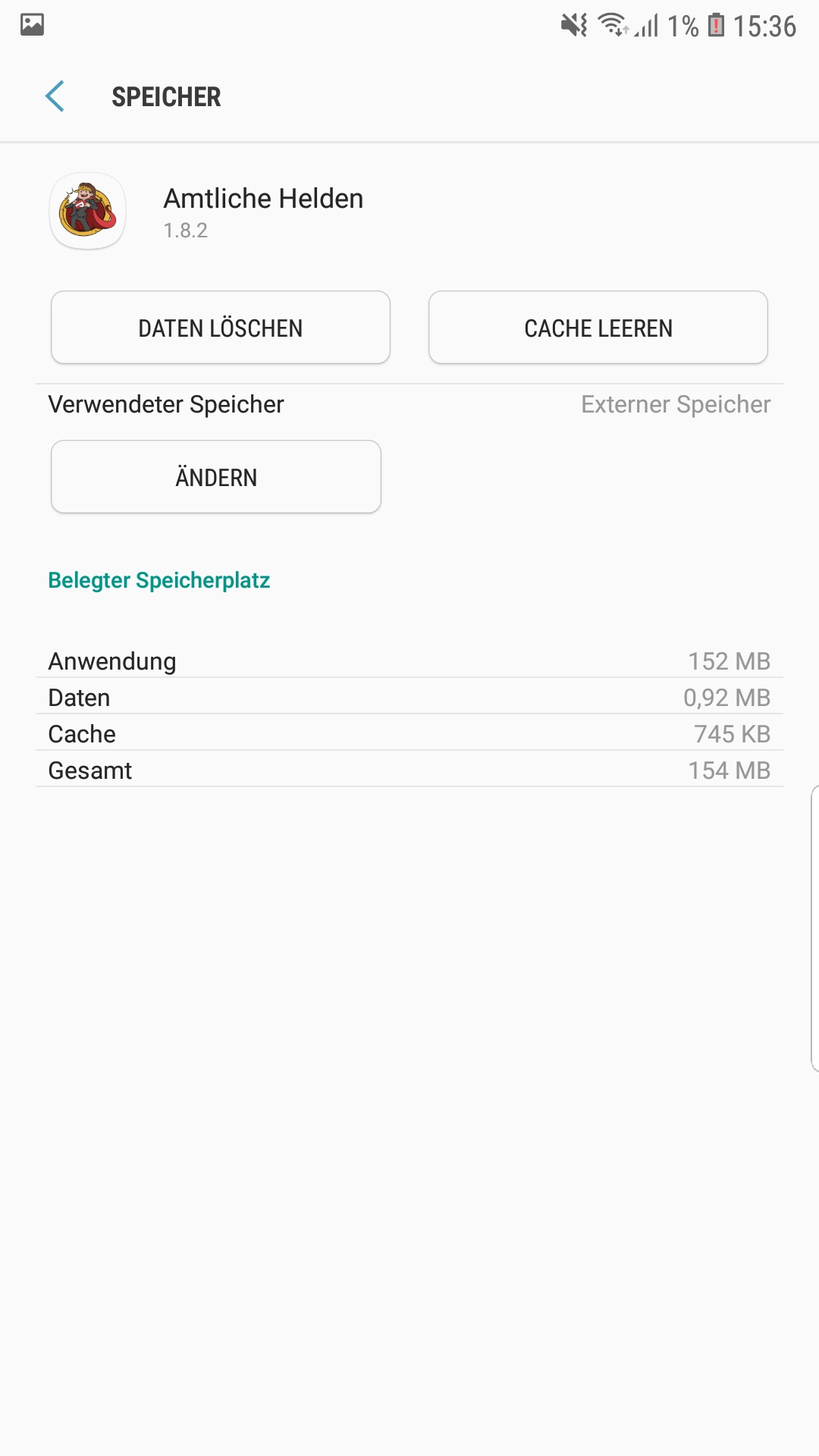
Task: Clear cache with Cache leeren
Action: click(598, 328)
